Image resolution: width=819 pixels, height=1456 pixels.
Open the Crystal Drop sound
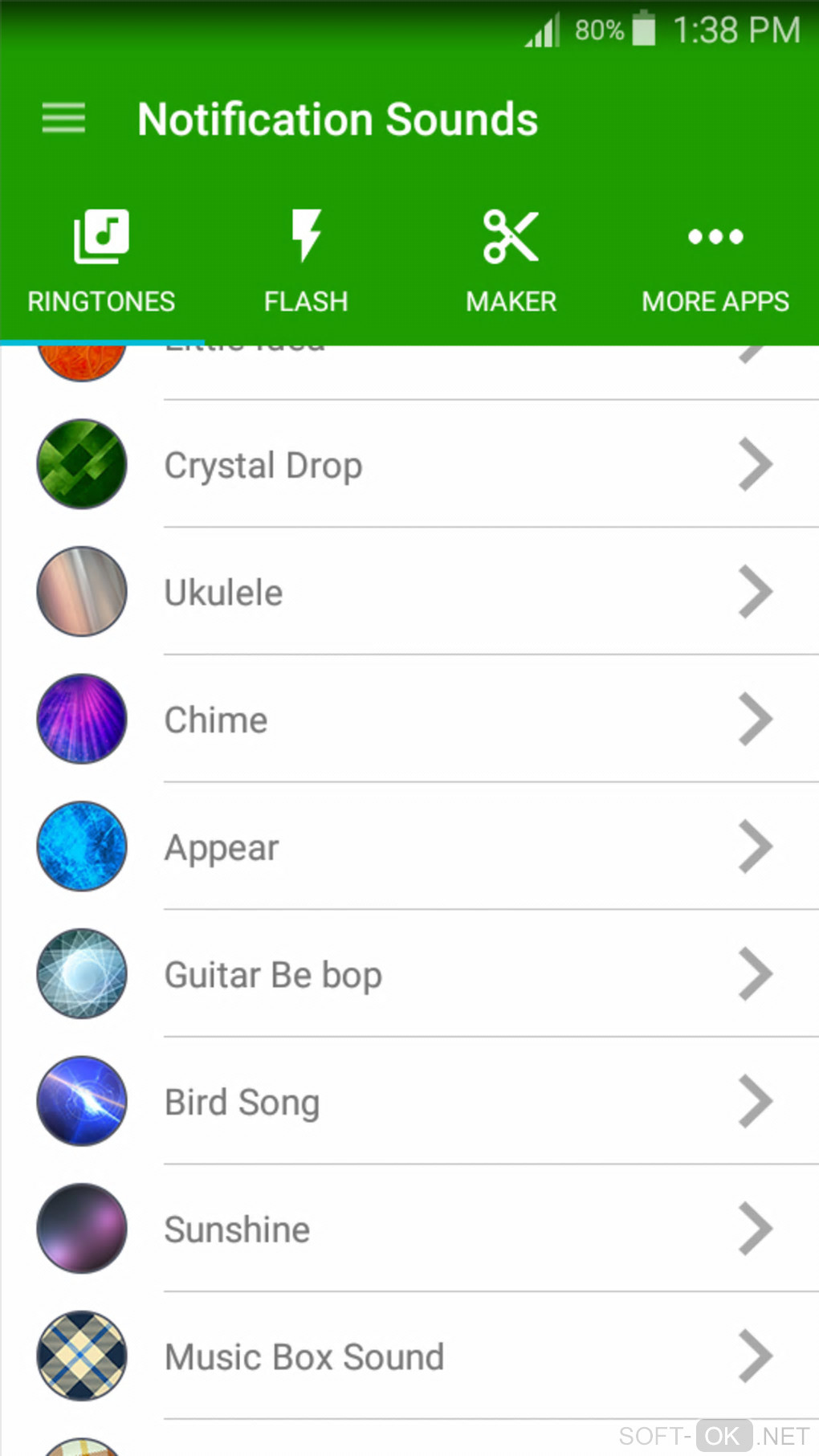pos(409,465)
